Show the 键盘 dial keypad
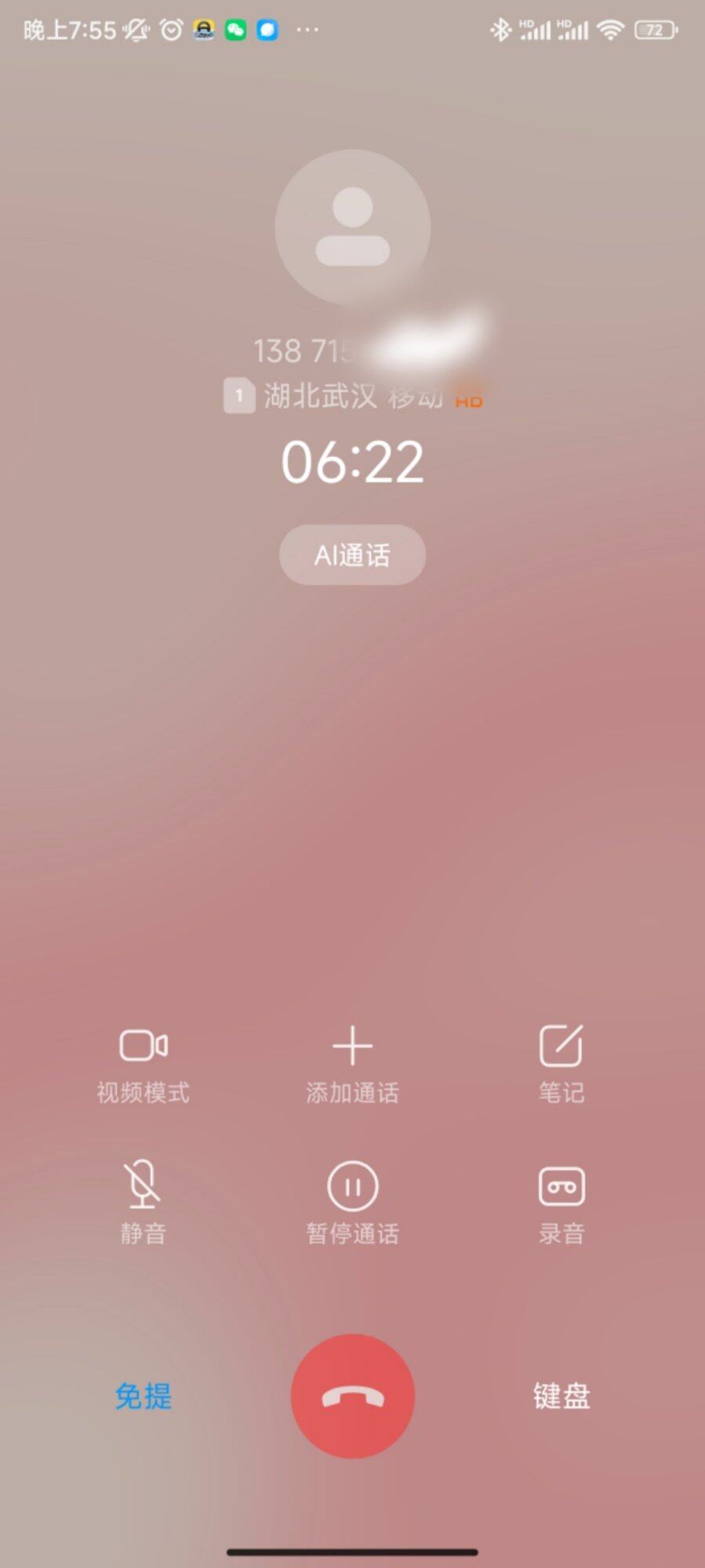Screen dimensions: 705x1568 coord(561,1396)
